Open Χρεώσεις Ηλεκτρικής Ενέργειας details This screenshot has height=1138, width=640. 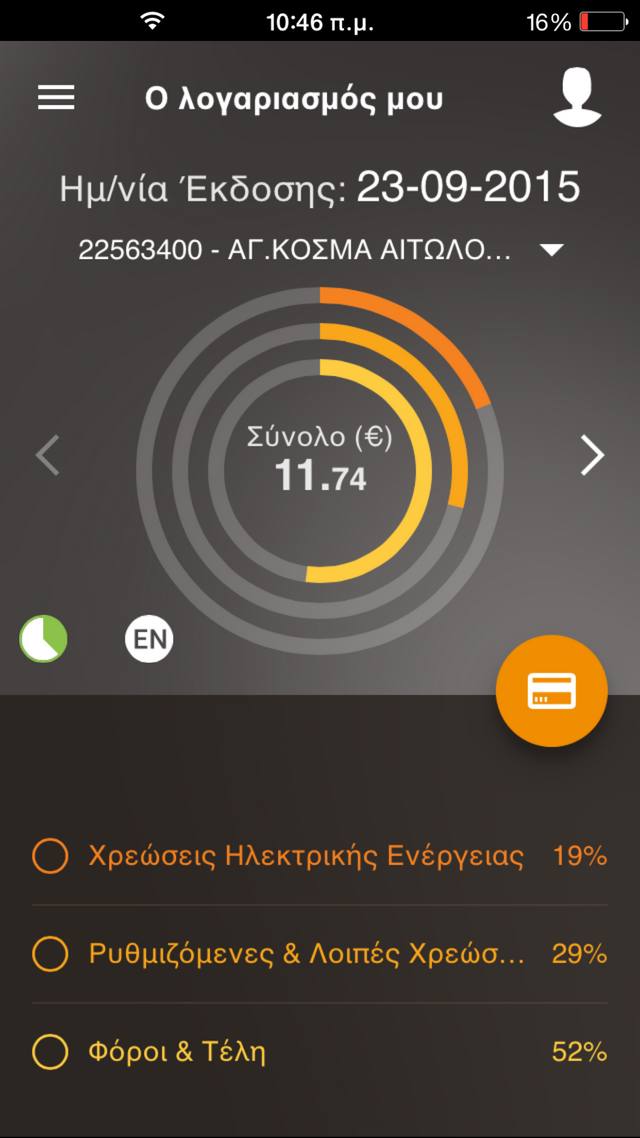[320, 856]
